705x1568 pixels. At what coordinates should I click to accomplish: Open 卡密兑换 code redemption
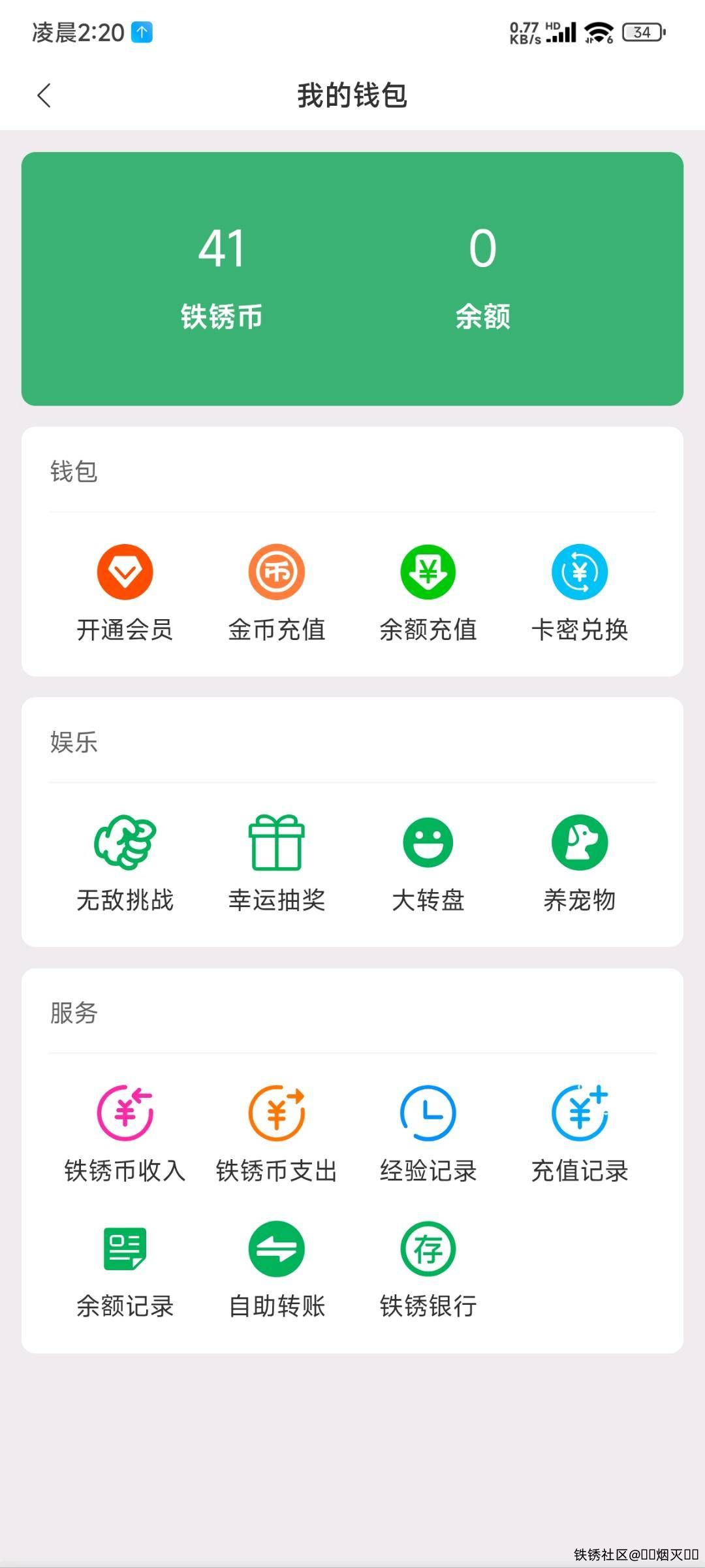pyautogui.click(x=580, y=592)
